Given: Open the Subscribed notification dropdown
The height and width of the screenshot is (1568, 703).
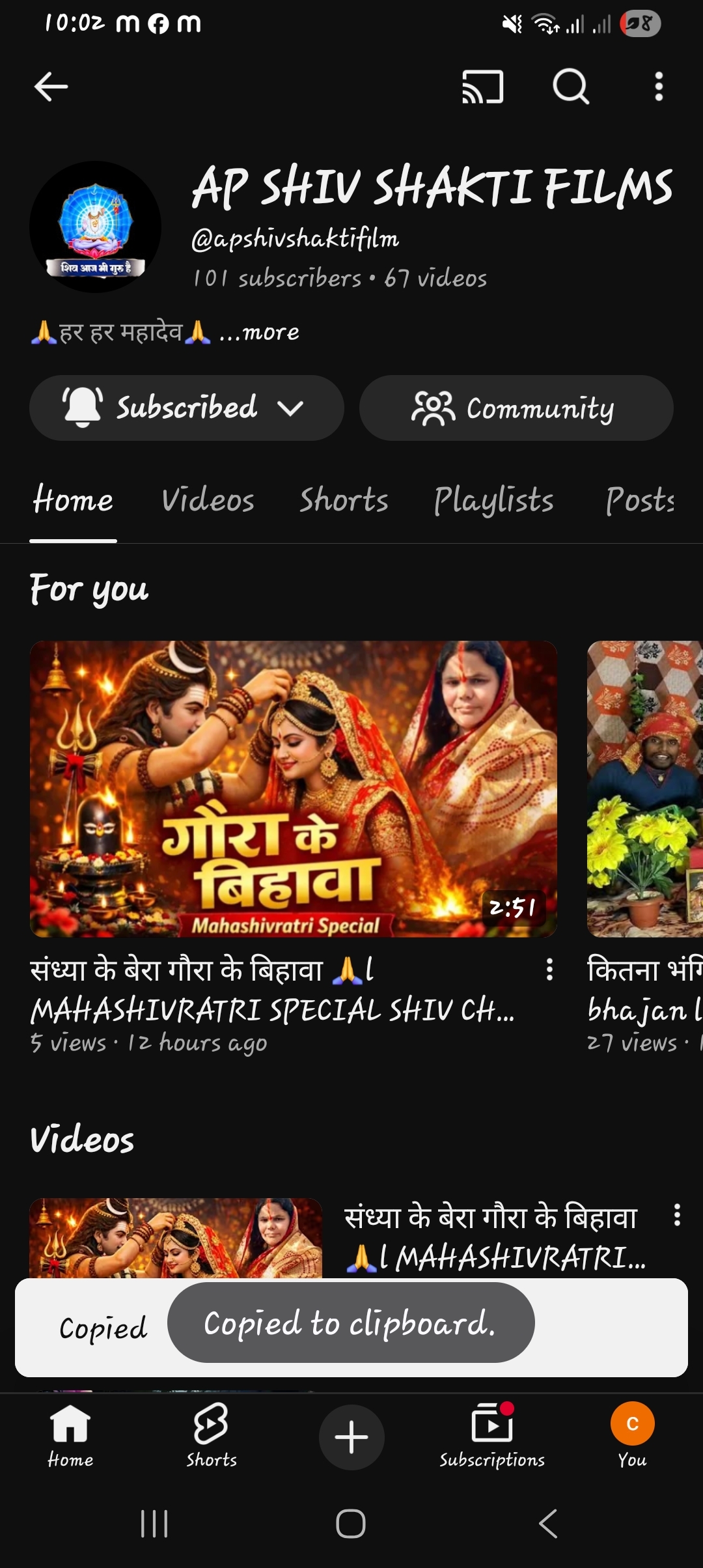Looking at the screenshot, I should point(186,408).
